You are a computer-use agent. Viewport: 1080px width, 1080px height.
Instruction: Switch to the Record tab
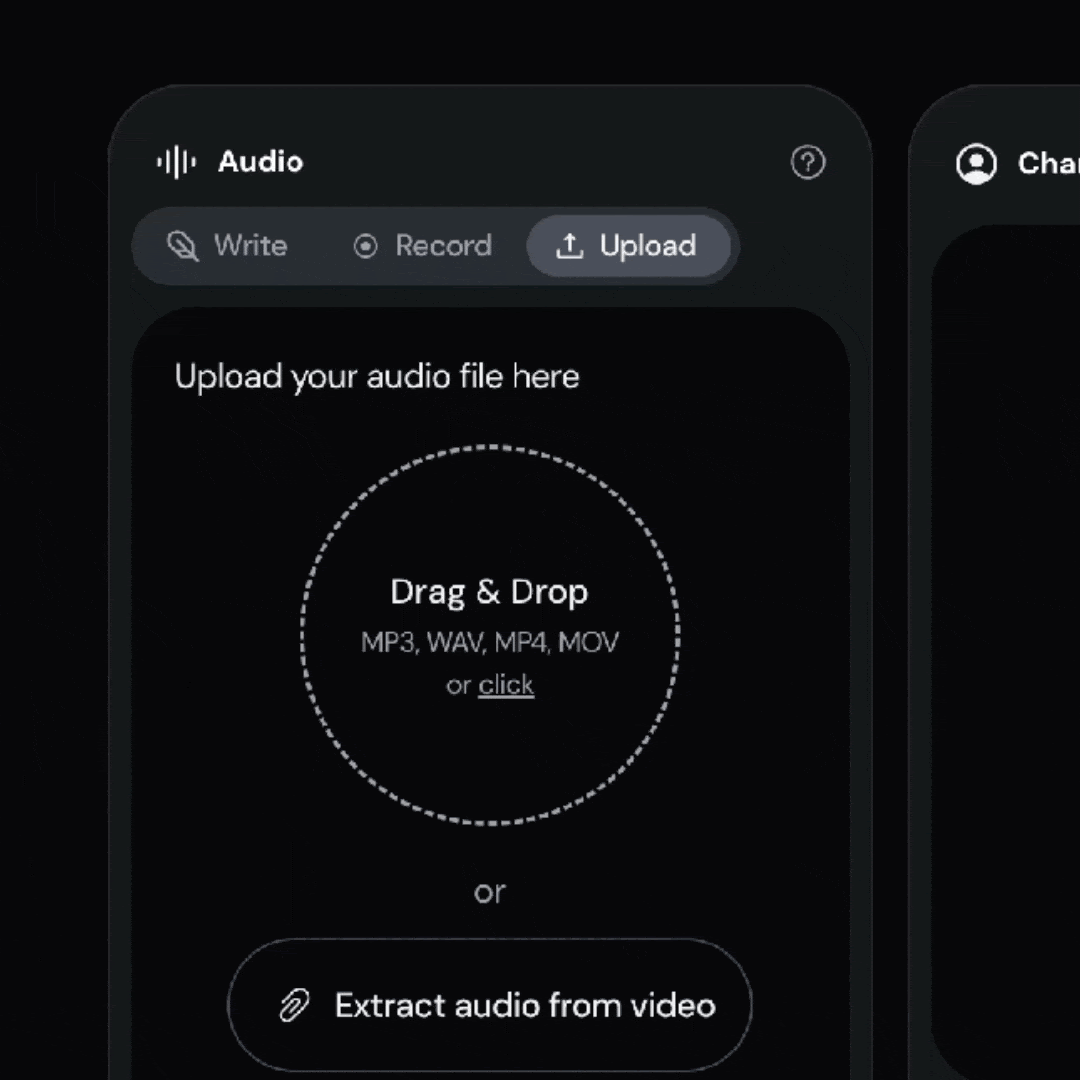(x=423, y=246)
